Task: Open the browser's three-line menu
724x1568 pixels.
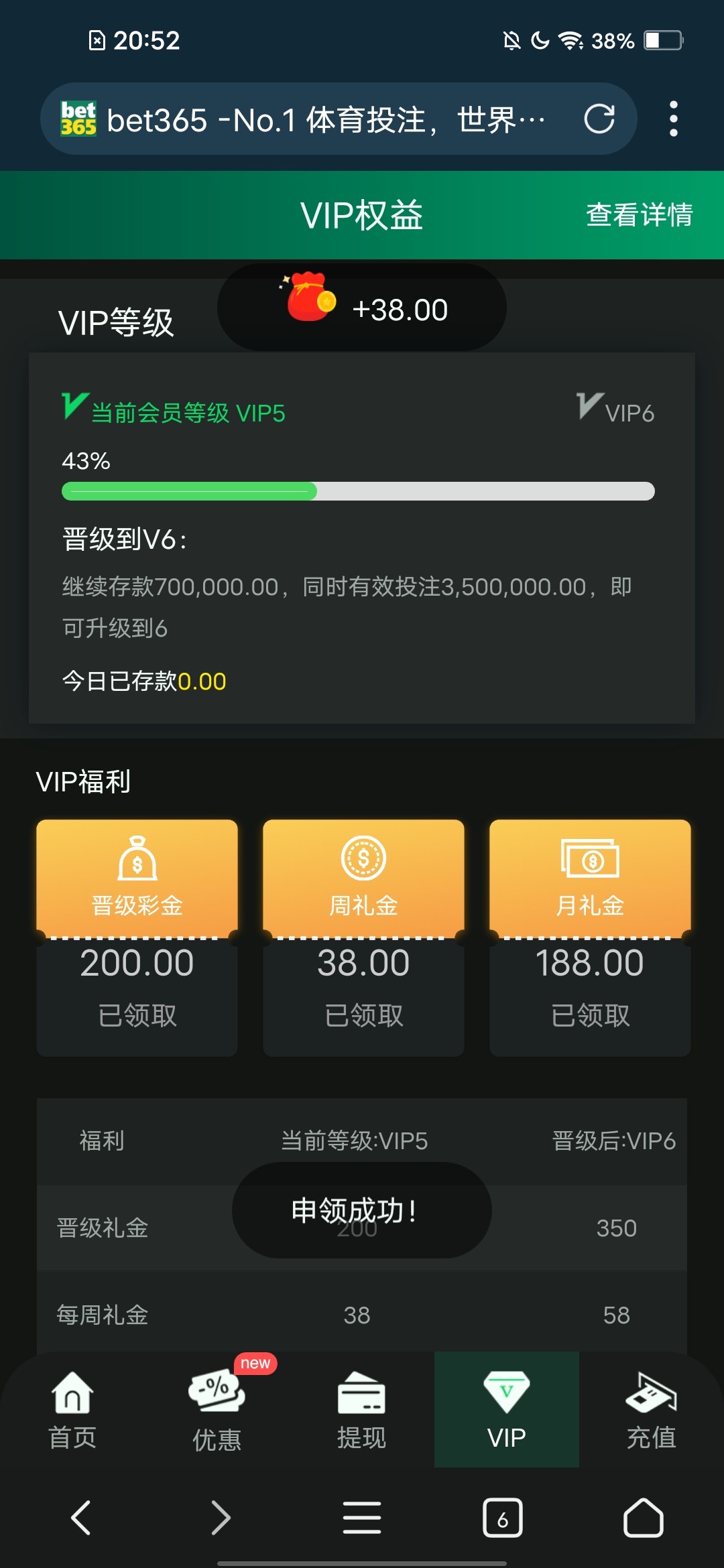Action: [362, 1518]
